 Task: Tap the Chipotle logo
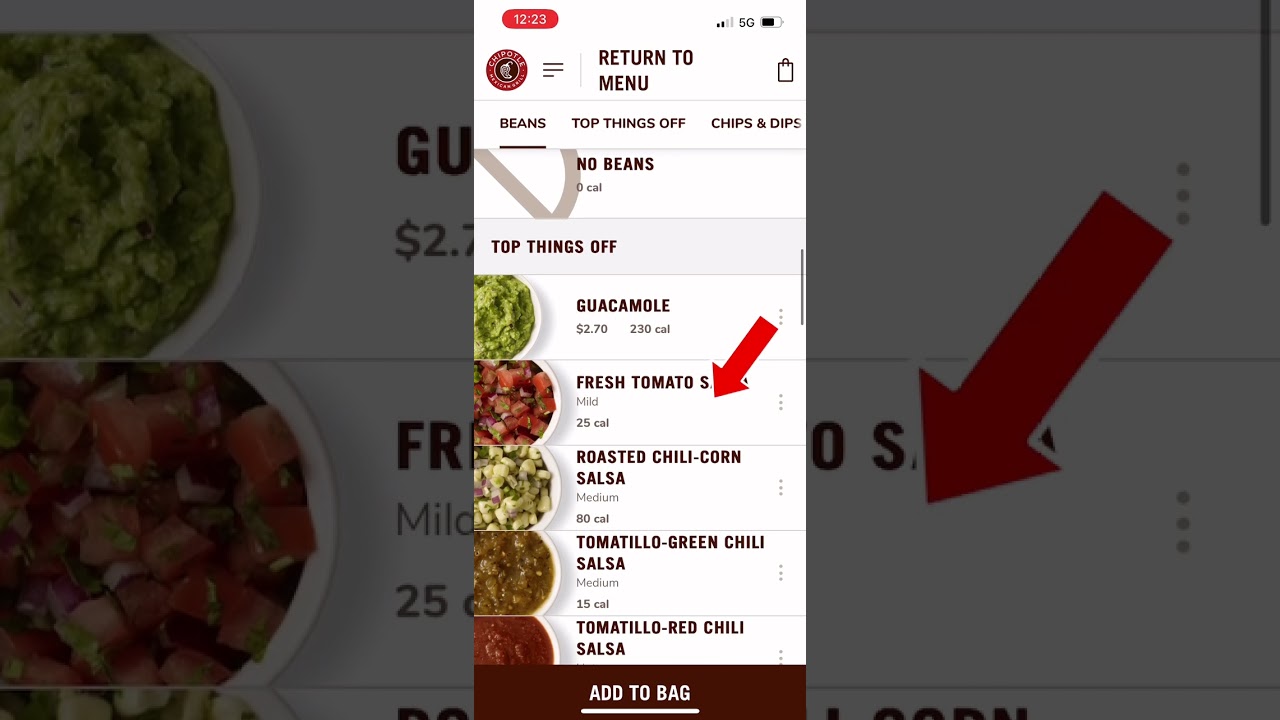[506, 70]
